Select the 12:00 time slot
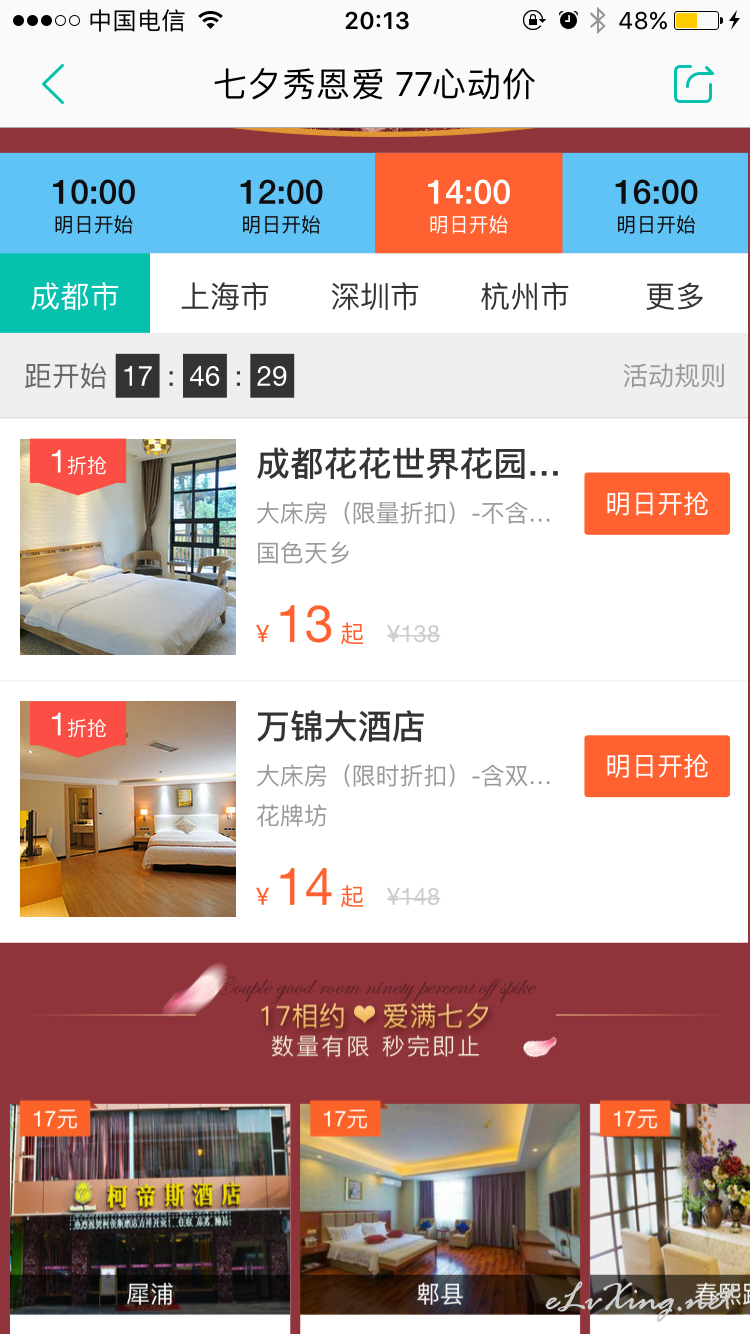This screenshot has width=750, height=1334. 281,204
